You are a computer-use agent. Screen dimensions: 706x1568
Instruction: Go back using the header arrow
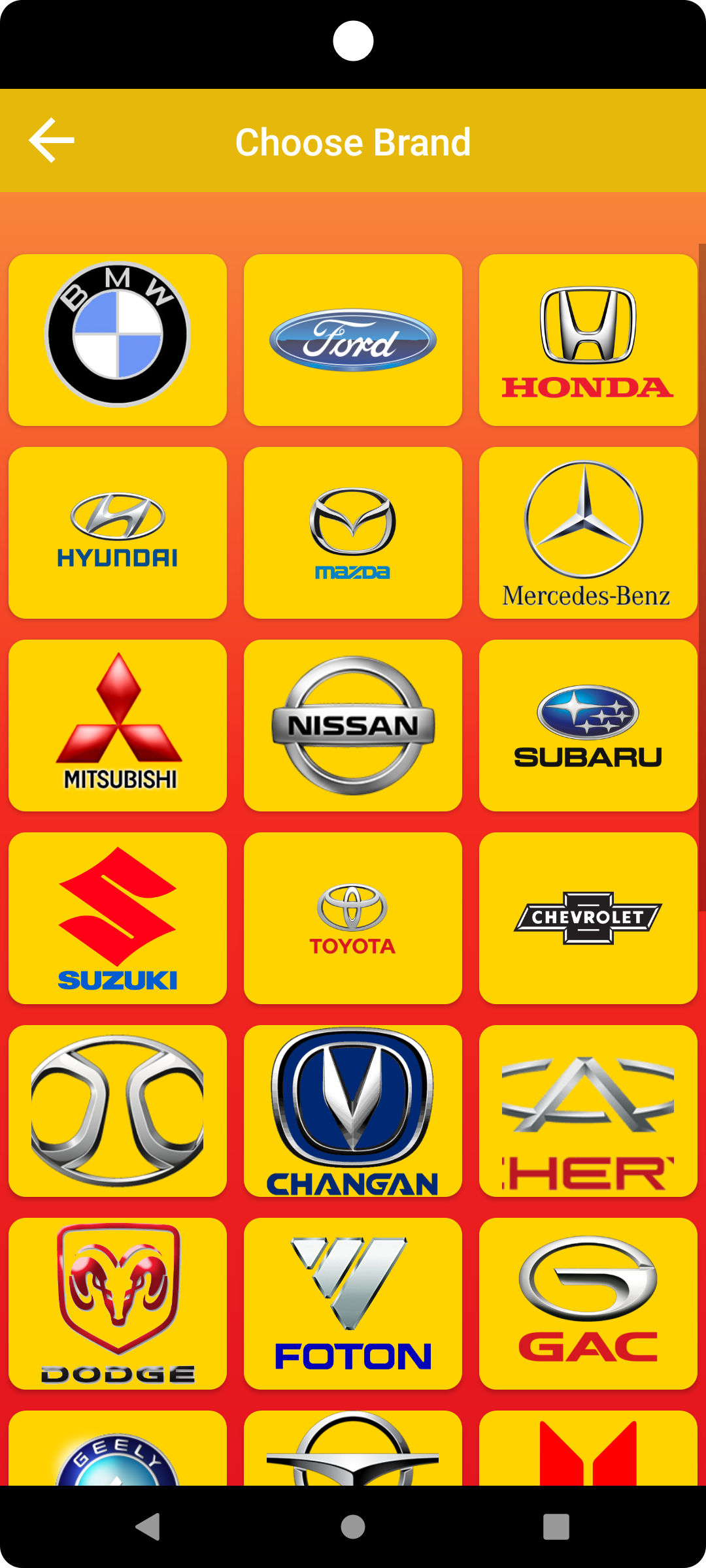[x=52, y=140]
